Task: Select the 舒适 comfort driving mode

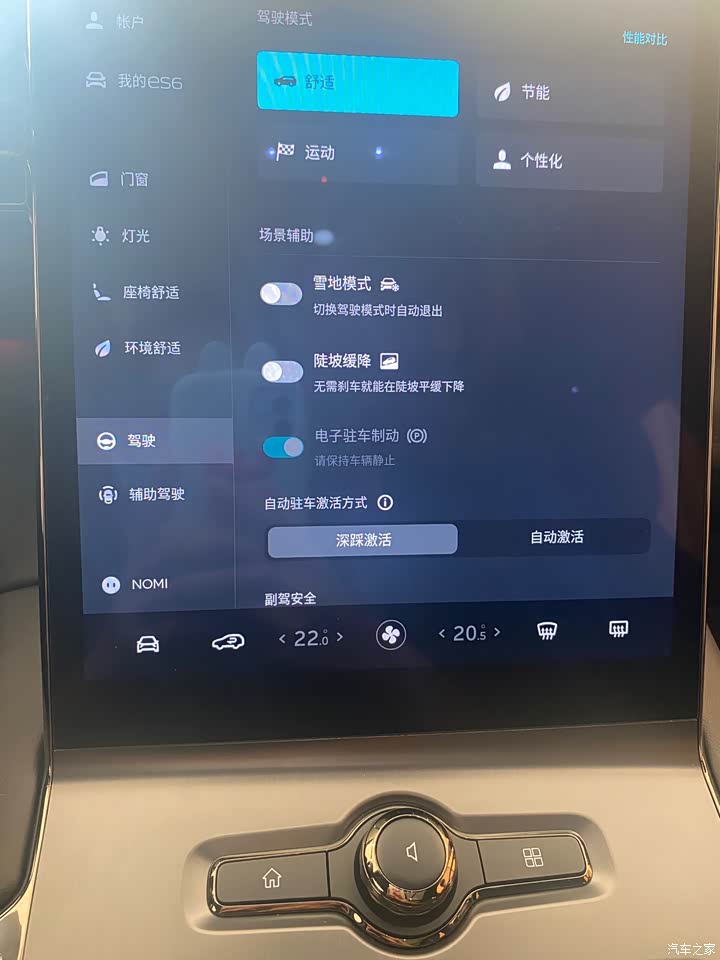Action: pyautogui.click(x=357, y=88)
